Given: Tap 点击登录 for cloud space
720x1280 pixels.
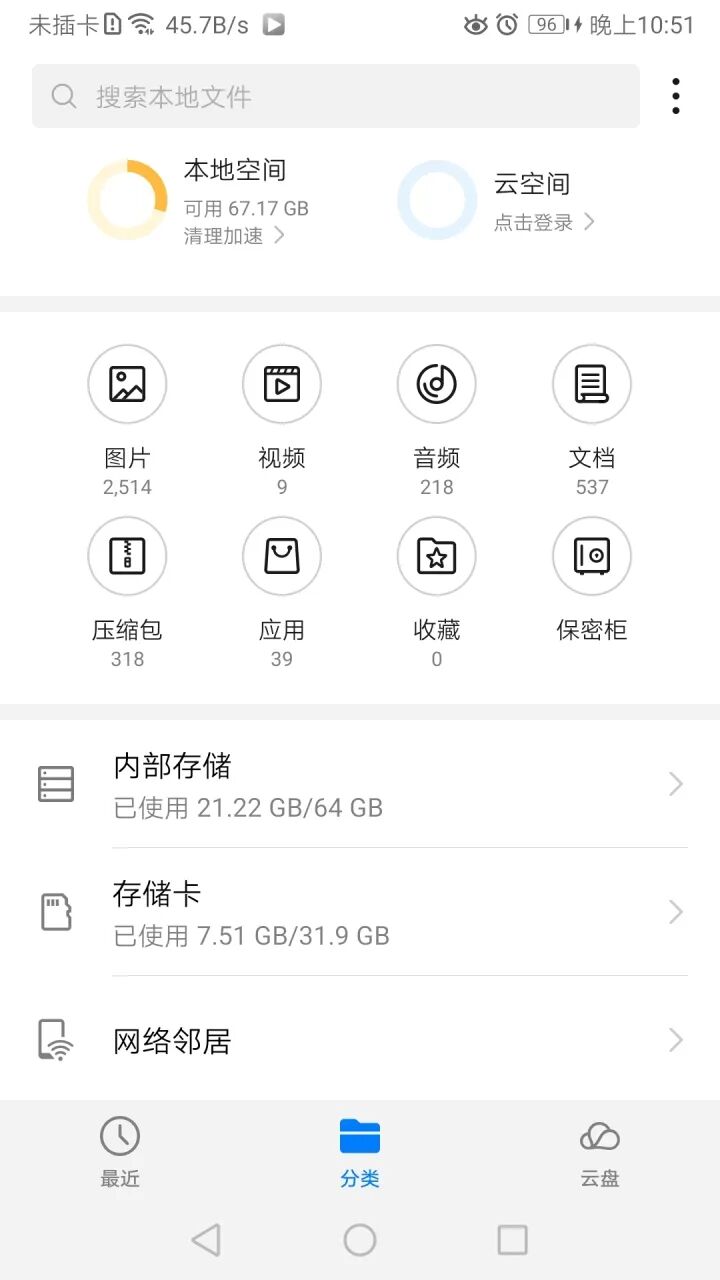Looking at the screenshot, I should click(543, 222).
